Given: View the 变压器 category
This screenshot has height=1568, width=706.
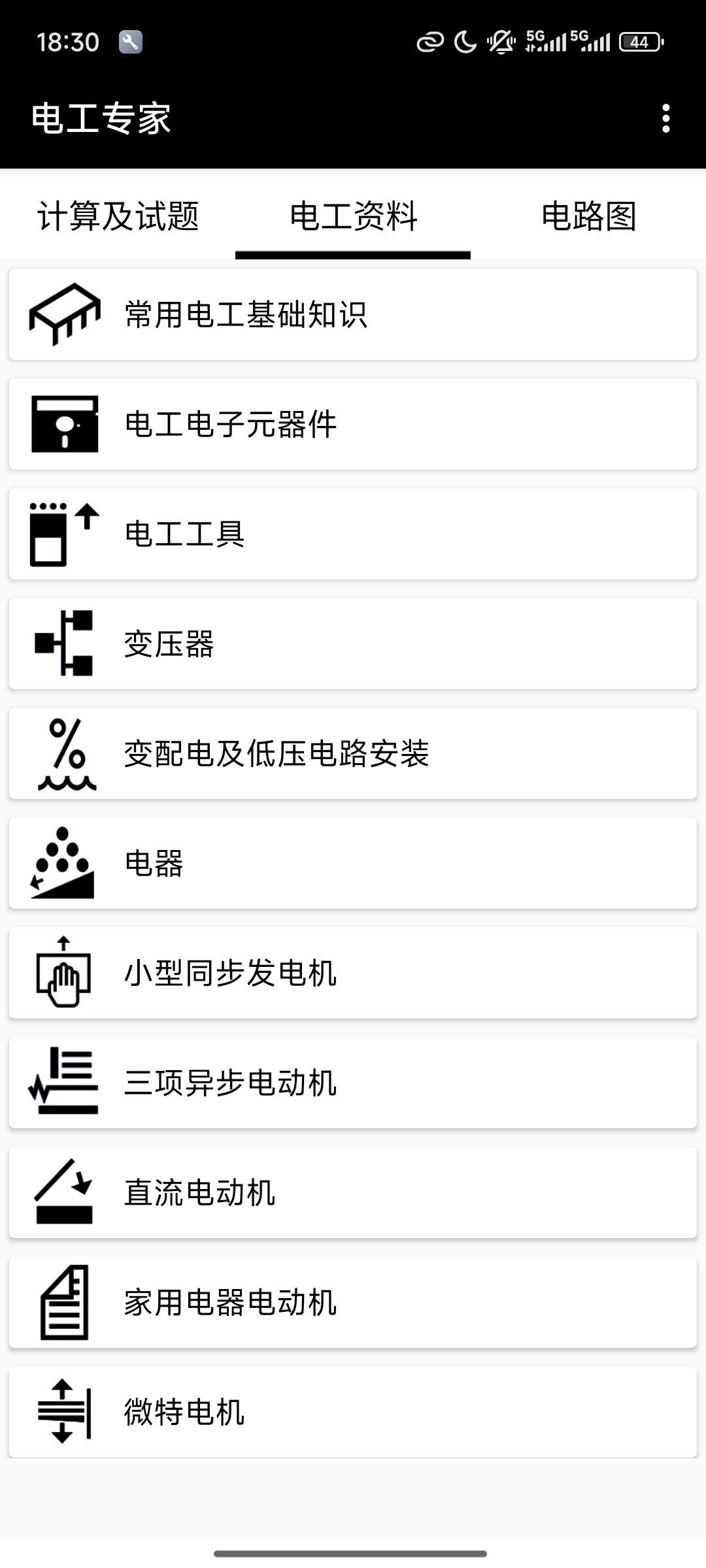Looking at the screenshot, I should [353, 644].
